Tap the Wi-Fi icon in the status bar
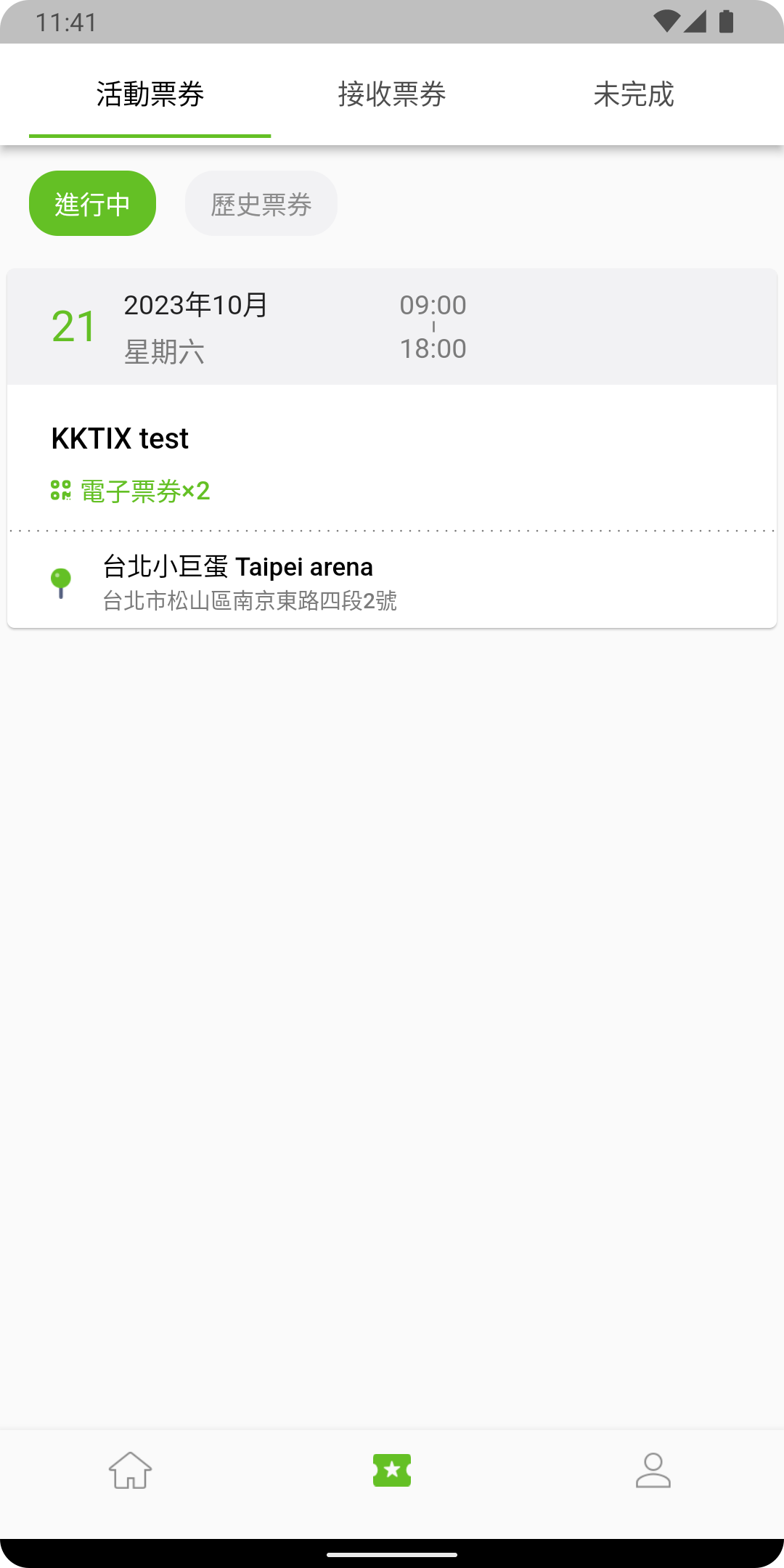 pyautogui.click(x=666, y=21)
